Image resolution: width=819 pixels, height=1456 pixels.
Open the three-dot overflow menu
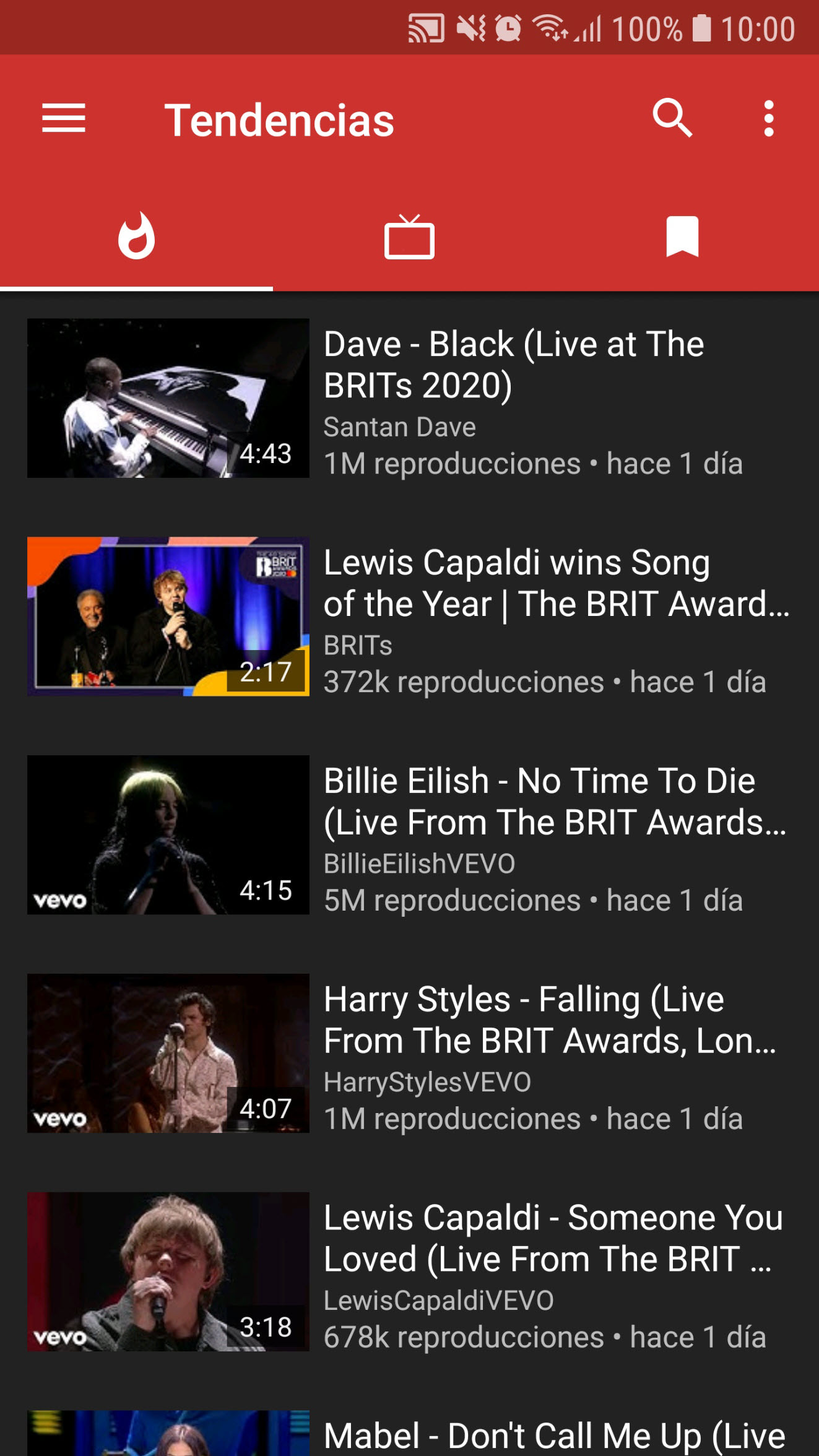tap(768, 118)
